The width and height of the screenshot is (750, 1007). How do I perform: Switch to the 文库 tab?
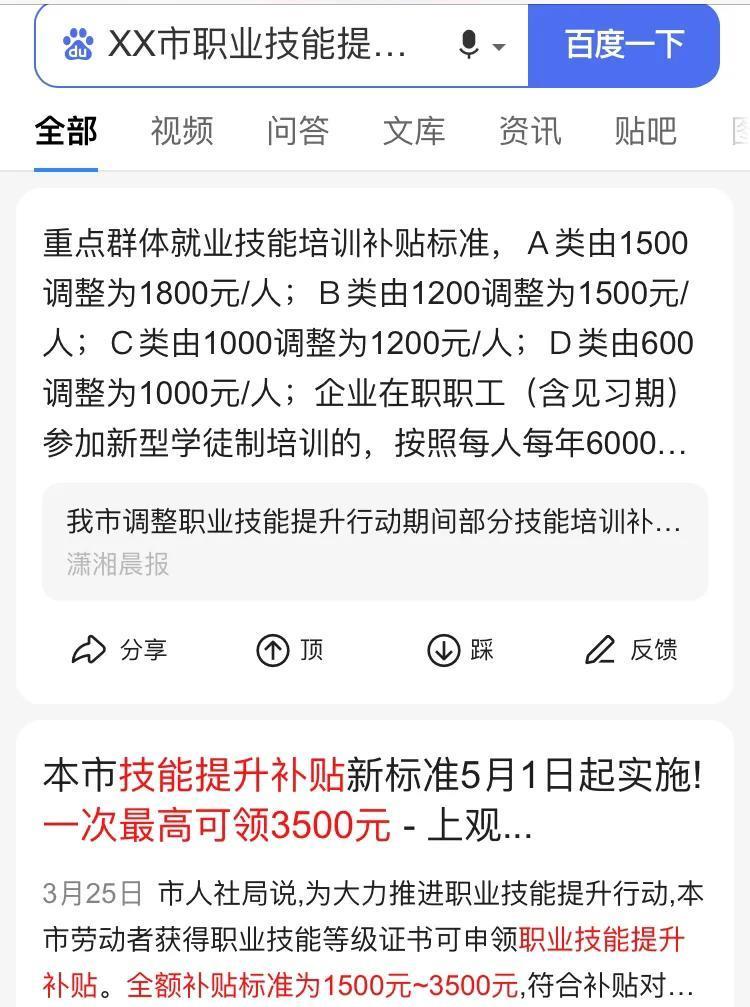coord(414,131)
